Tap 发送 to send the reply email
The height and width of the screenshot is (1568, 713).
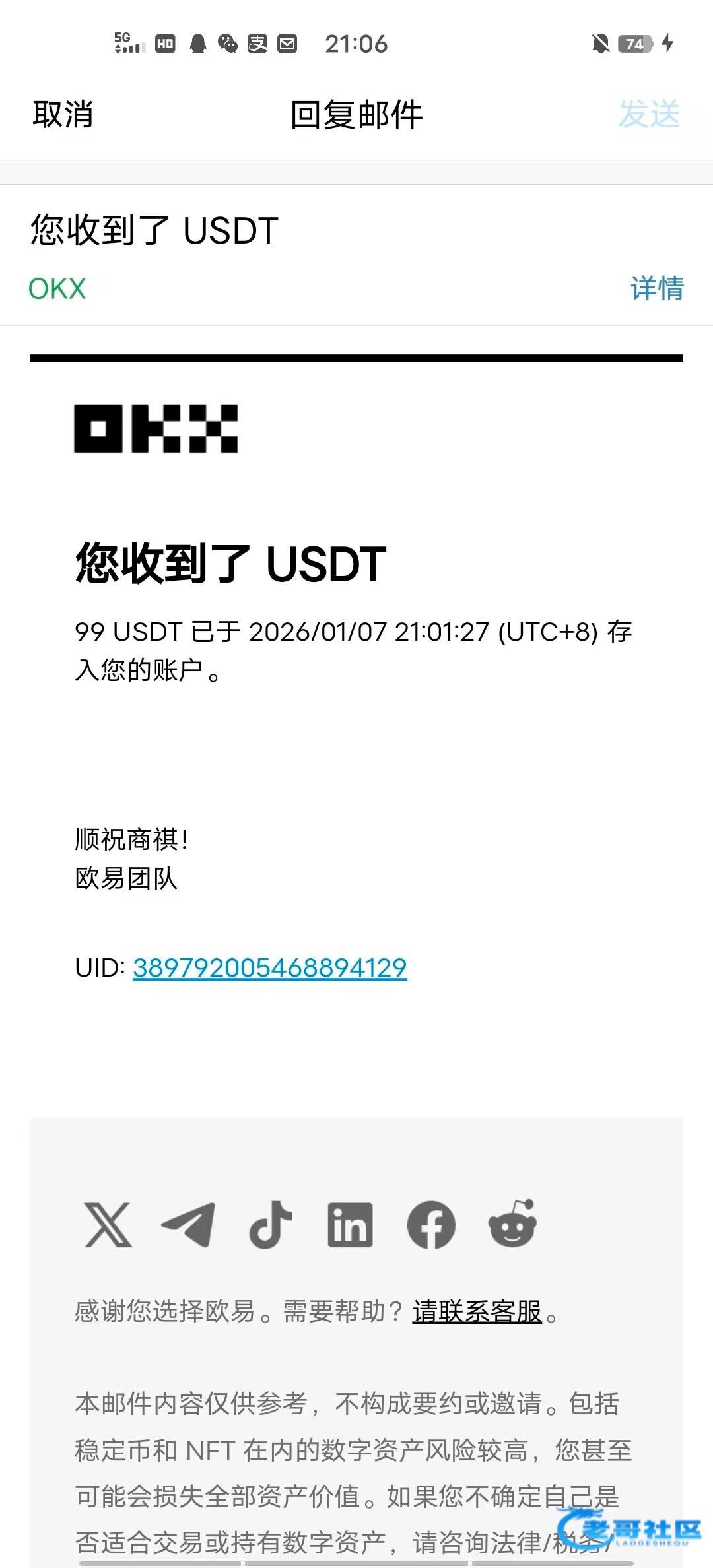coord(648,114)
